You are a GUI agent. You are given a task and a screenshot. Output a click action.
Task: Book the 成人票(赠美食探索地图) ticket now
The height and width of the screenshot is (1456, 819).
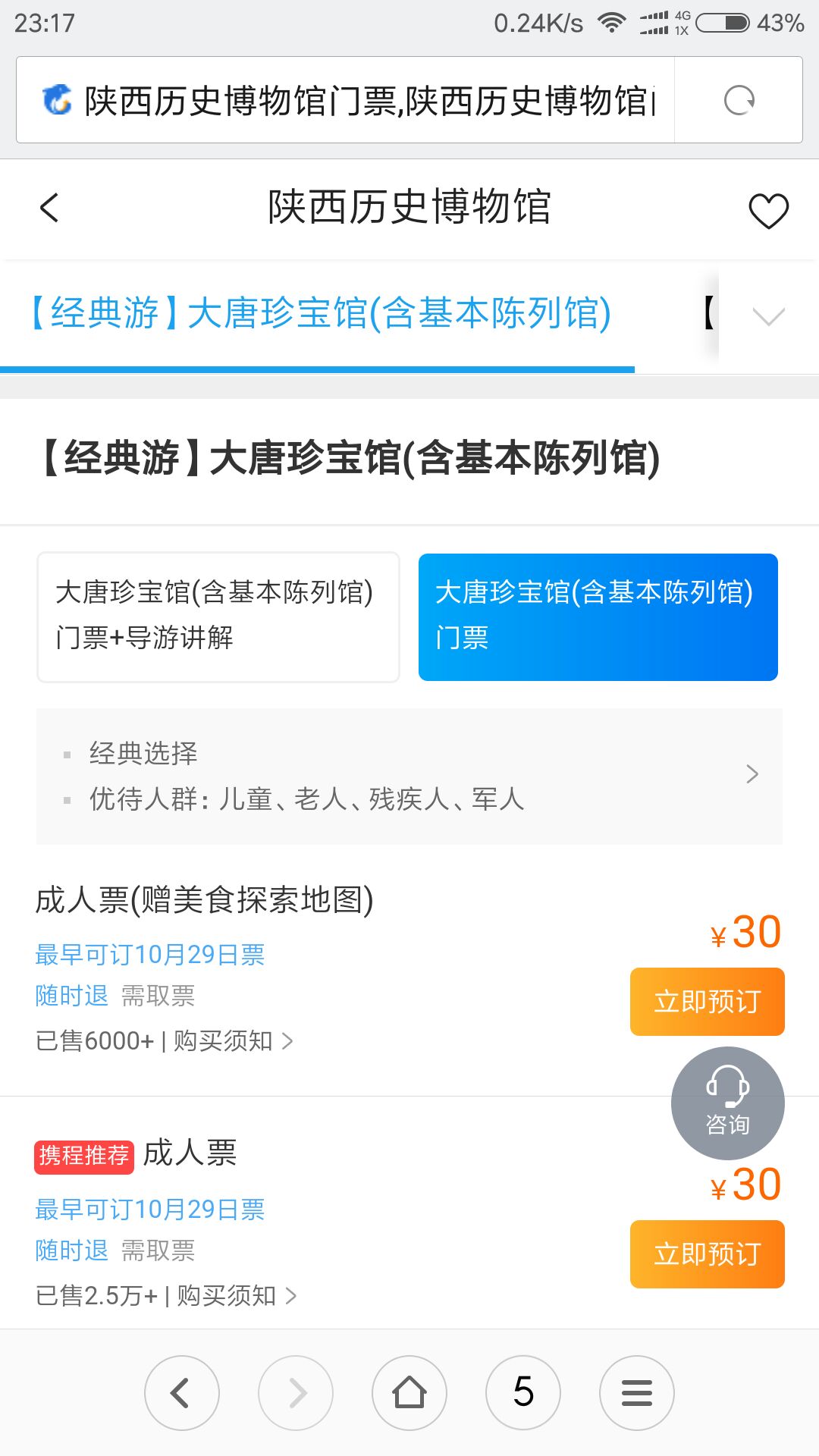[x=707, y=1002]
